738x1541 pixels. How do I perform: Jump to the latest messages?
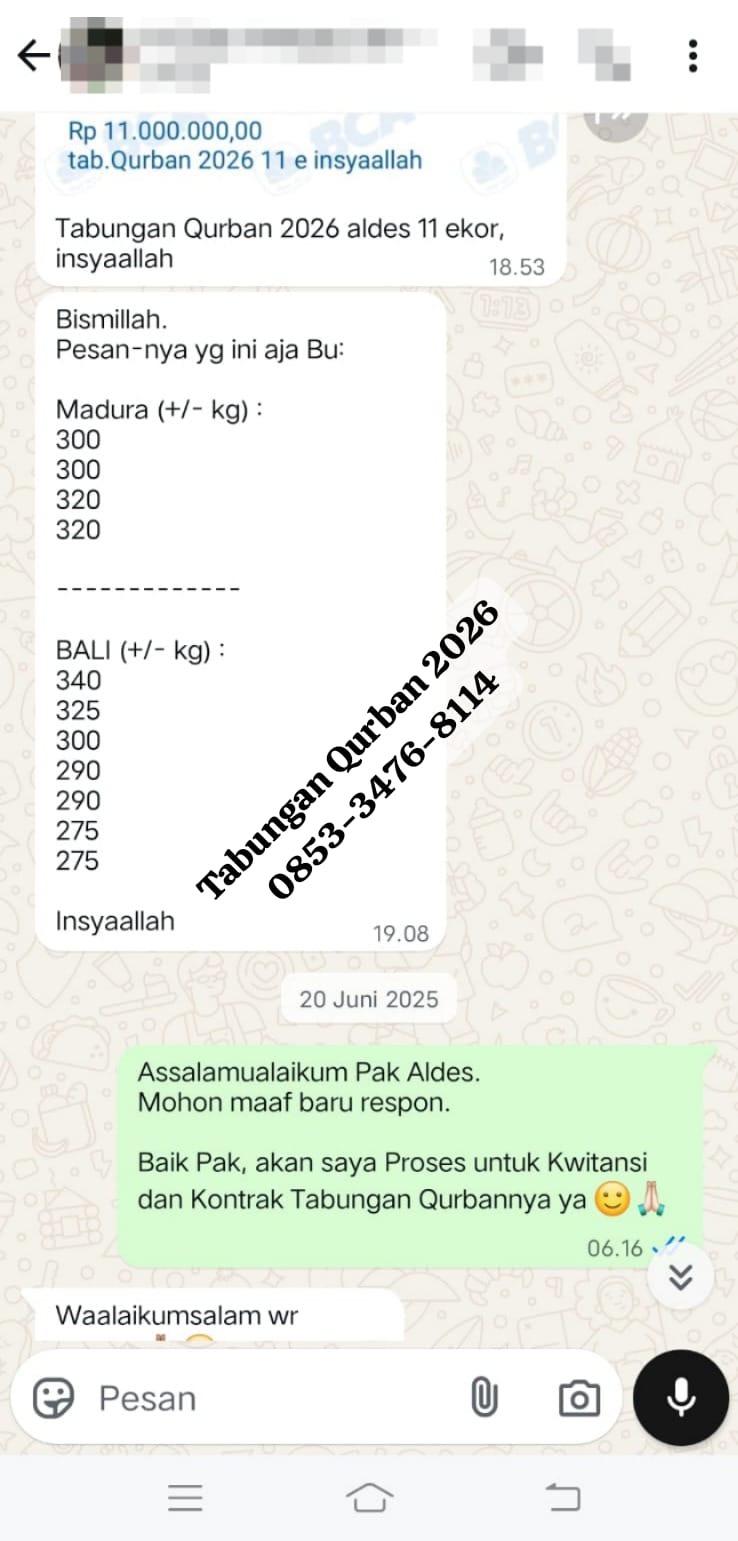pyautogui.click(x=681, y=1277)
